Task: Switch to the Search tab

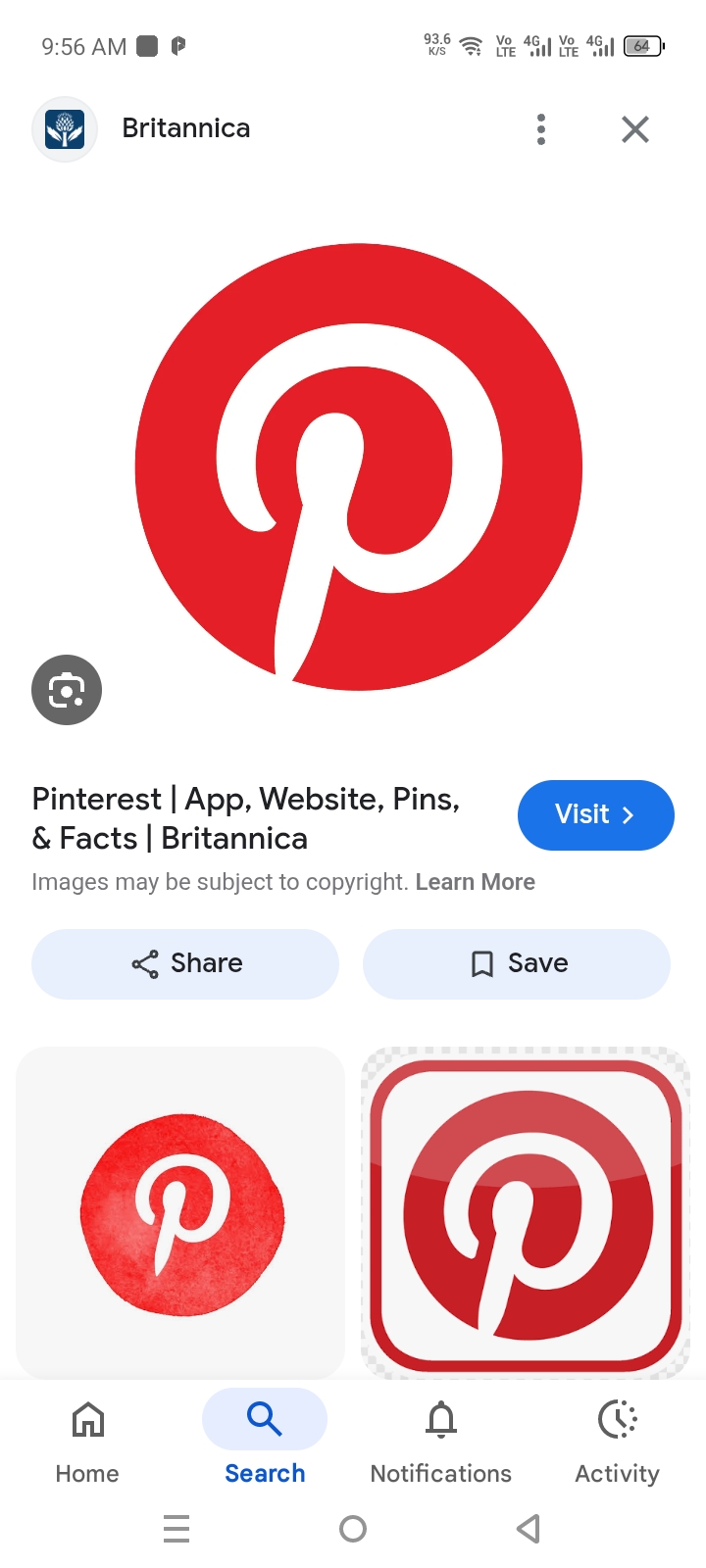Action: pyautogui.click(x=264, y=1441)
